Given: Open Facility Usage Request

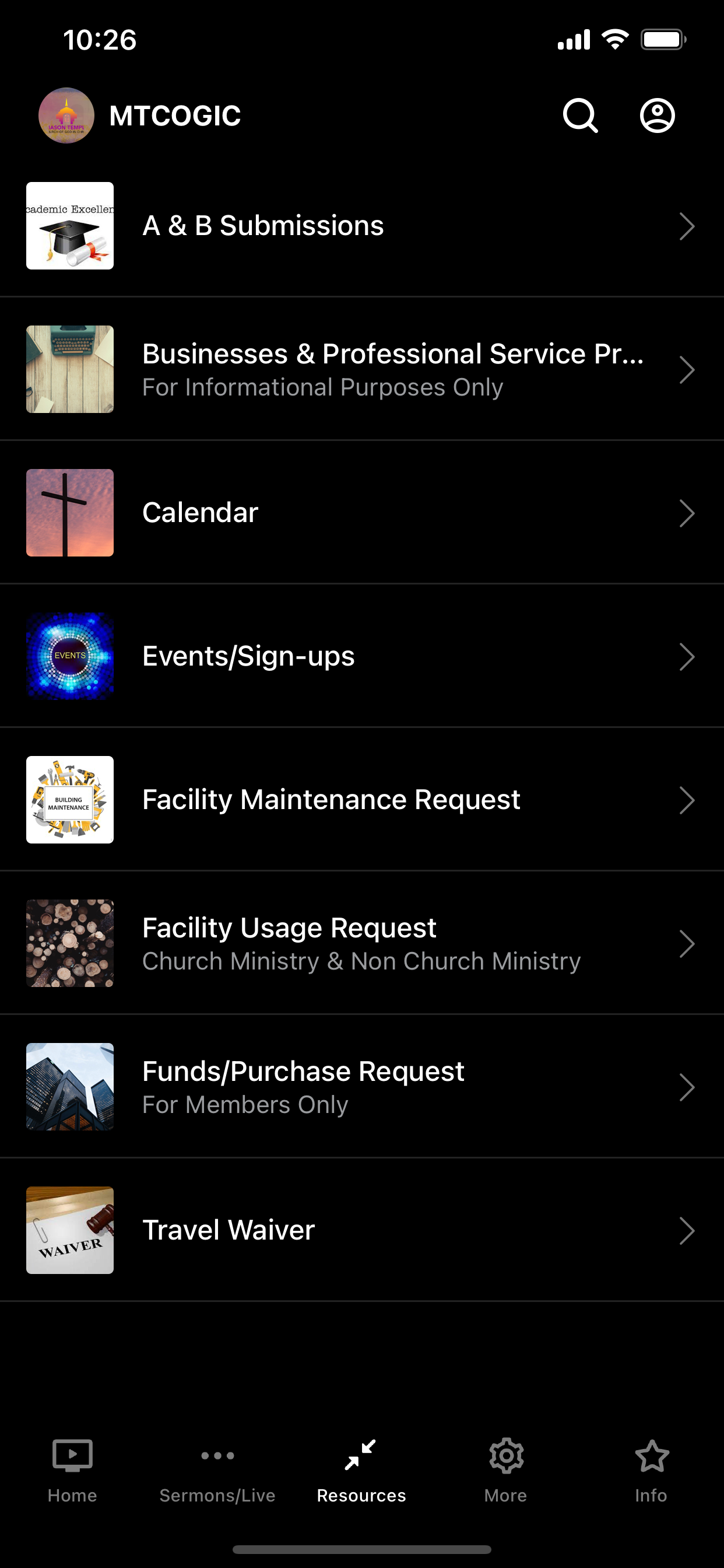Looking at the screenshot, I should [362, 943].
